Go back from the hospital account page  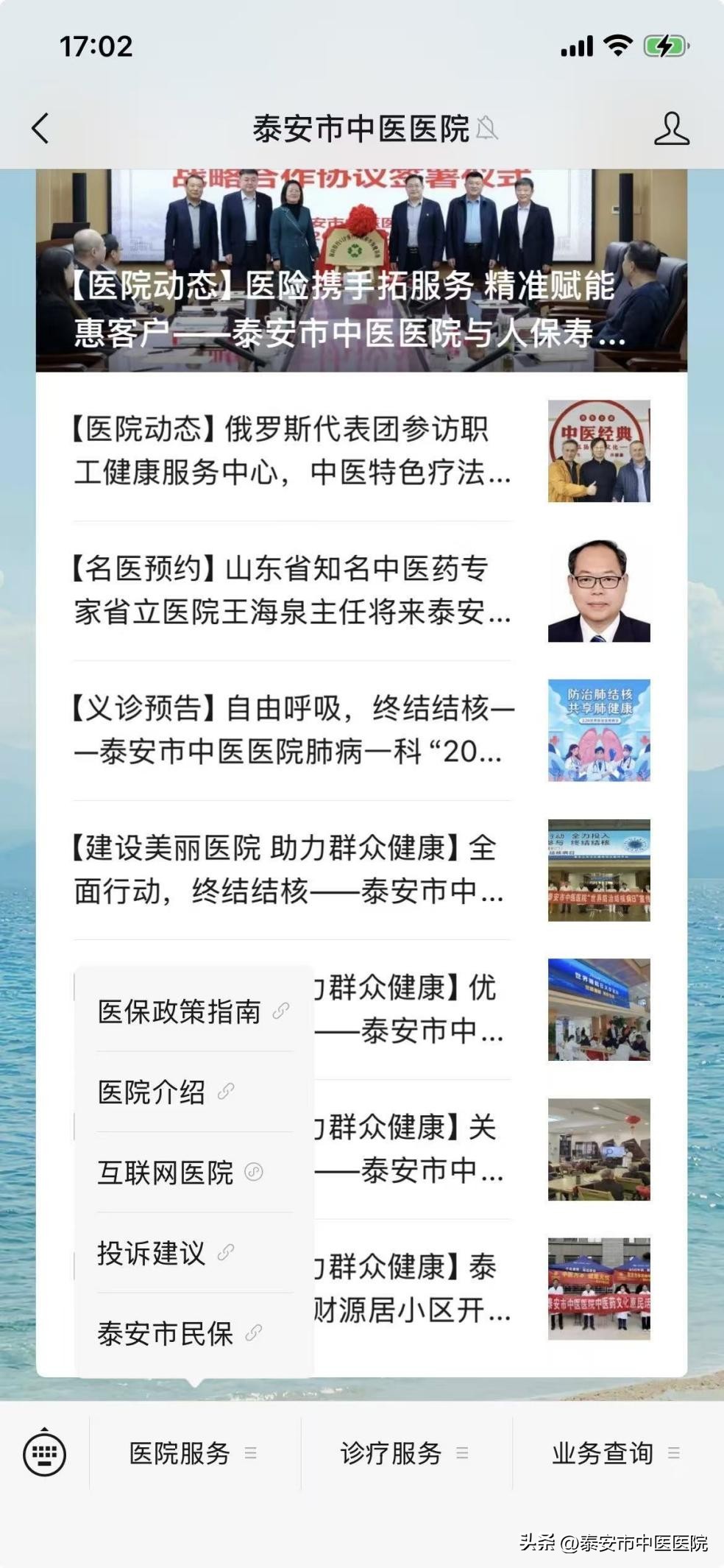tap(40, 128)
